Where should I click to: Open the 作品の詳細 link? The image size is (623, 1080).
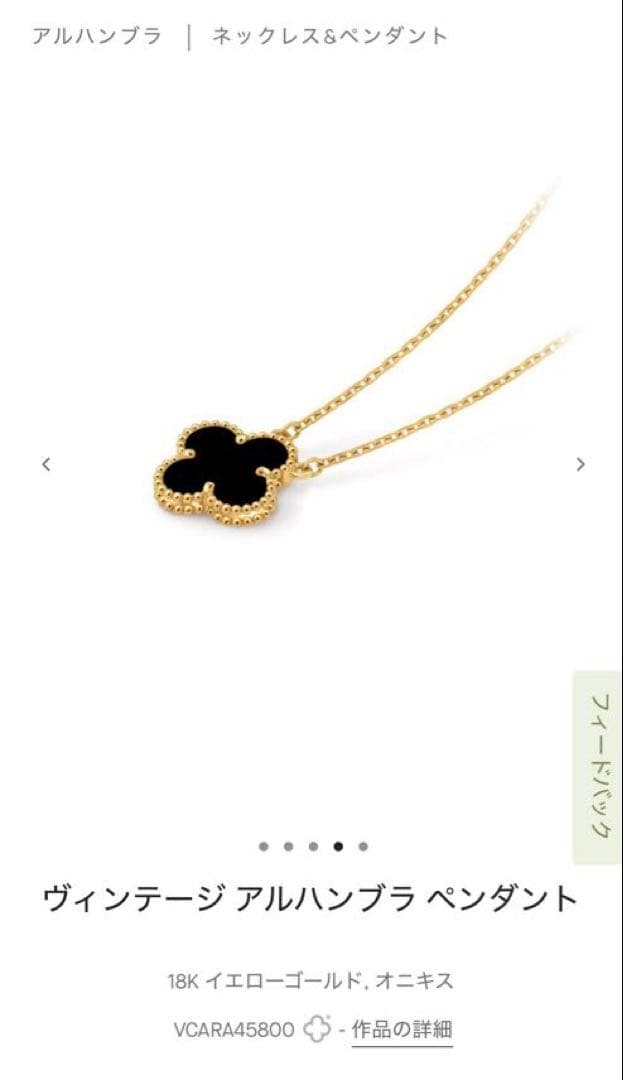[402, 1029]
